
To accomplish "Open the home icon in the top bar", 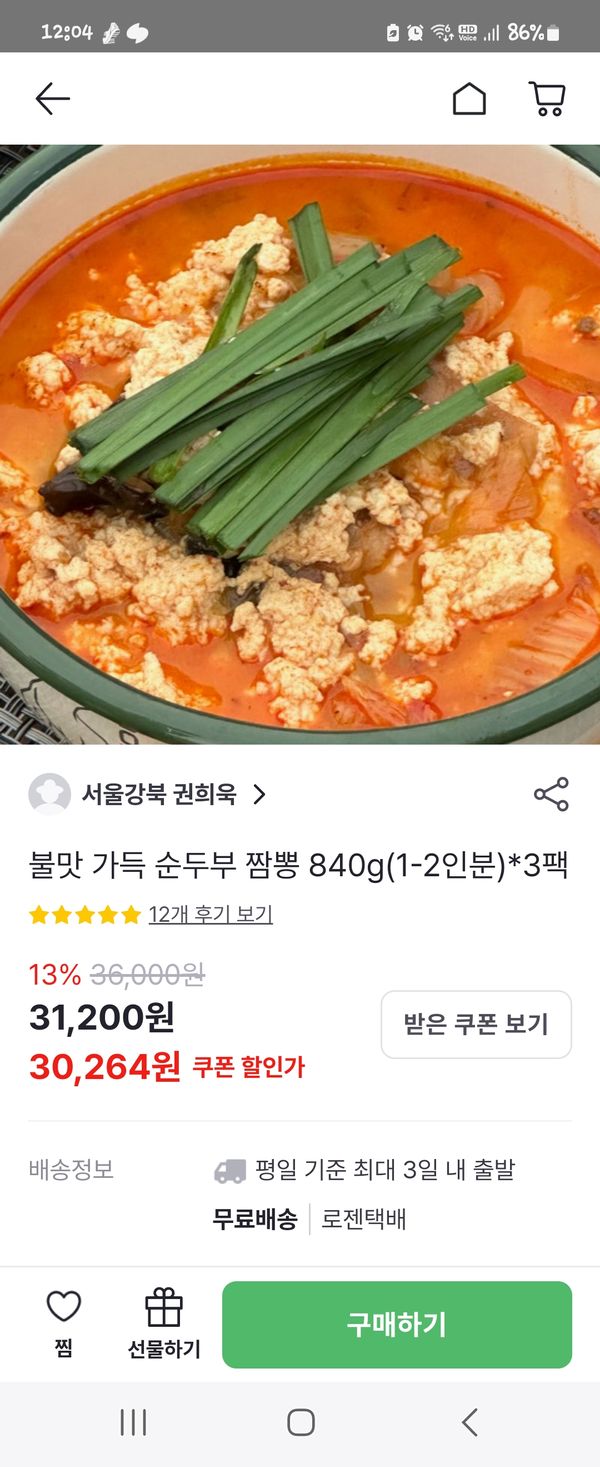I will click(x=469, y=98).
